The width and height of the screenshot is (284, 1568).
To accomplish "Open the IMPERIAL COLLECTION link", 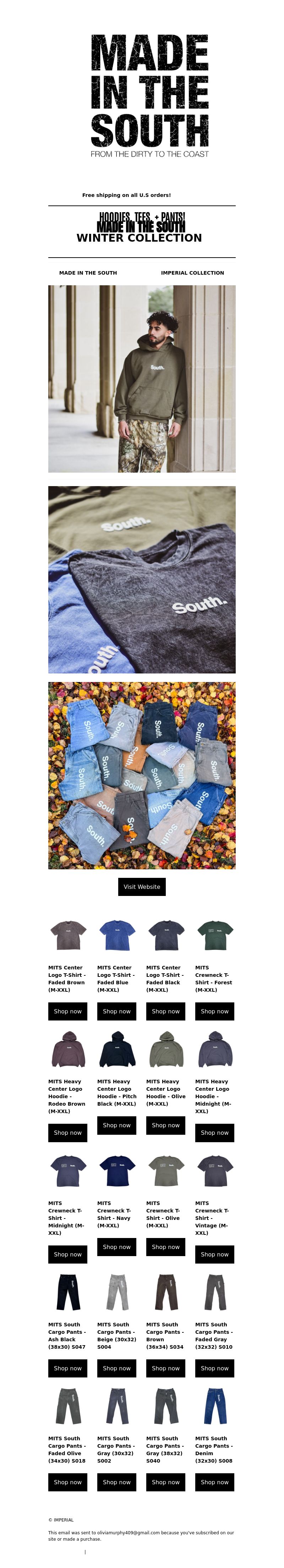I will coord(192,273).
